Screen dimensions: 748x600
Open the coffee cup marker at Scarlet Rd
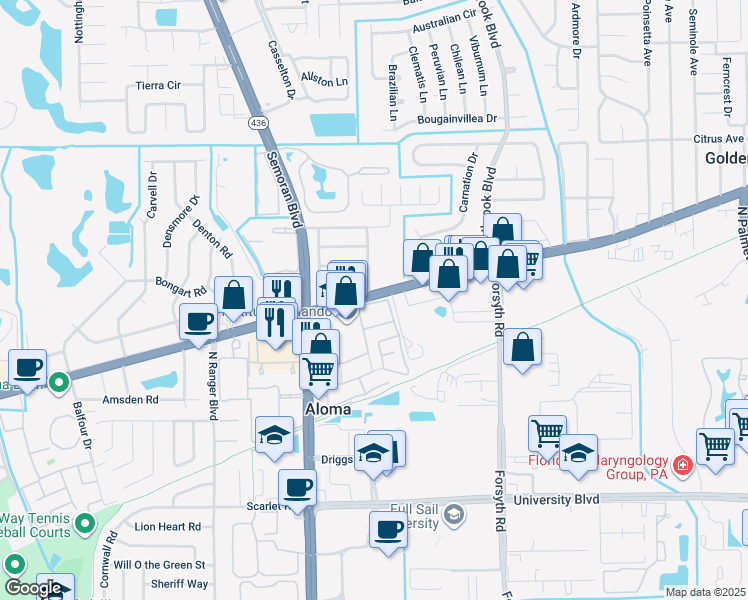297,487
